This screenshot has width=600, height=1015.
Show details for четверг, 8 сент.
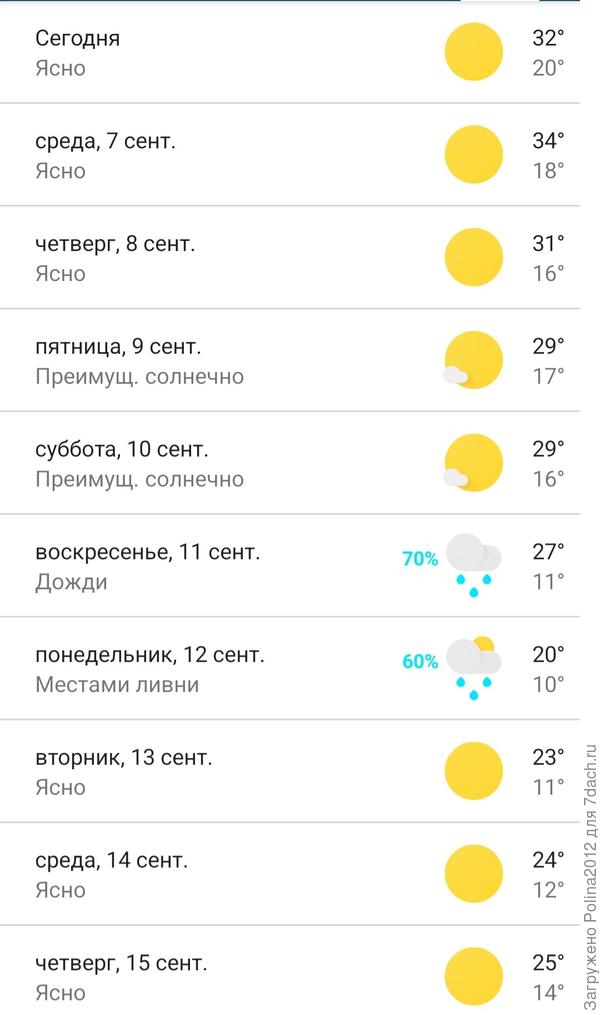pyautogui.click(x=290, y=258)
